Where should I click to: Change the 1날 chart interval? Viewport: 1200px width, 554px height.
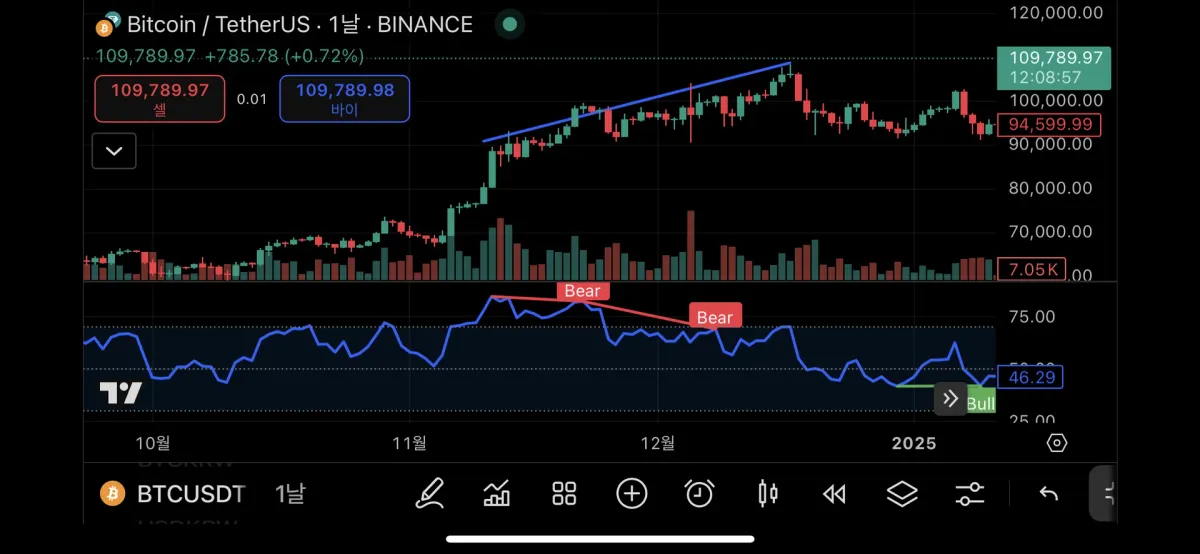tap(290, 494)
